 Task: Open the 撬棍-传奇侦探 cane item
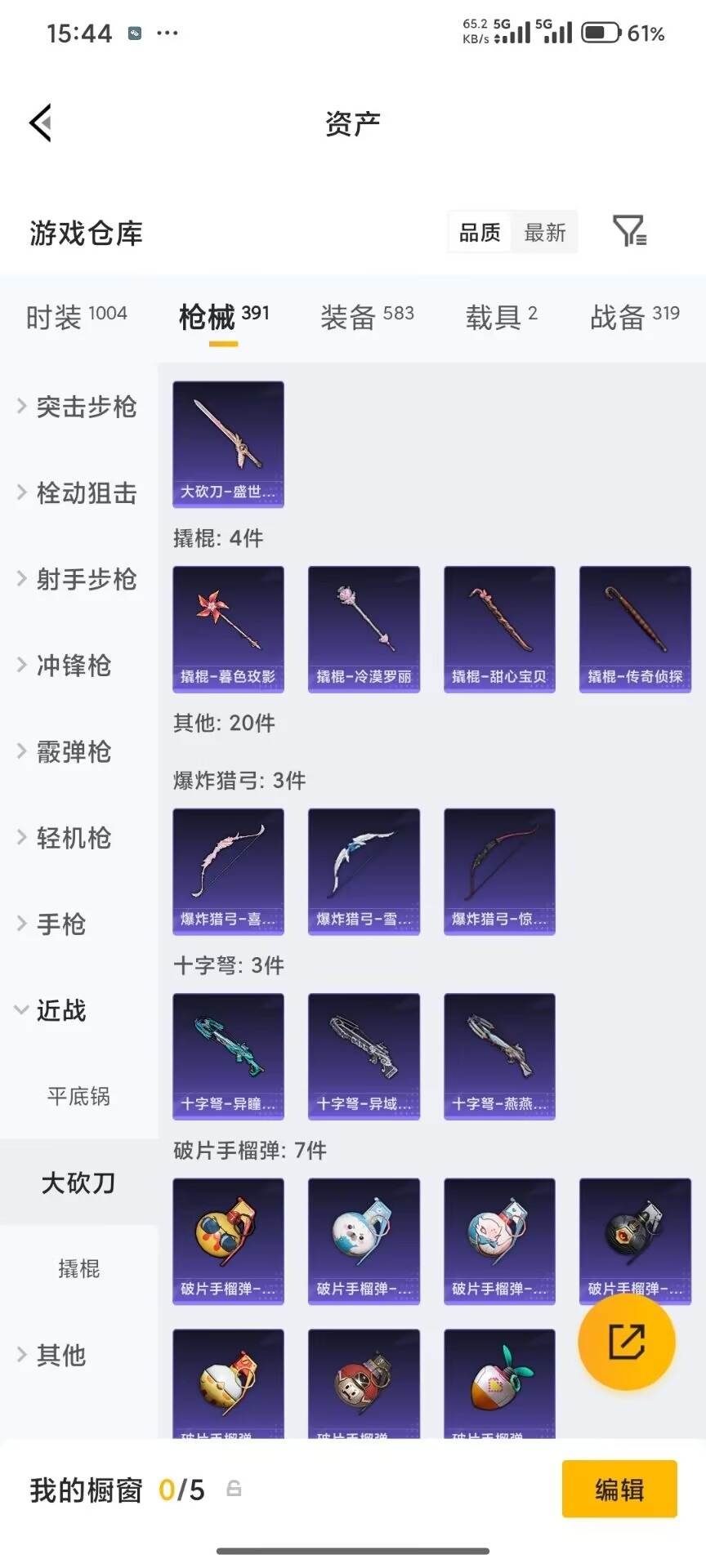[x=634, y=628]
